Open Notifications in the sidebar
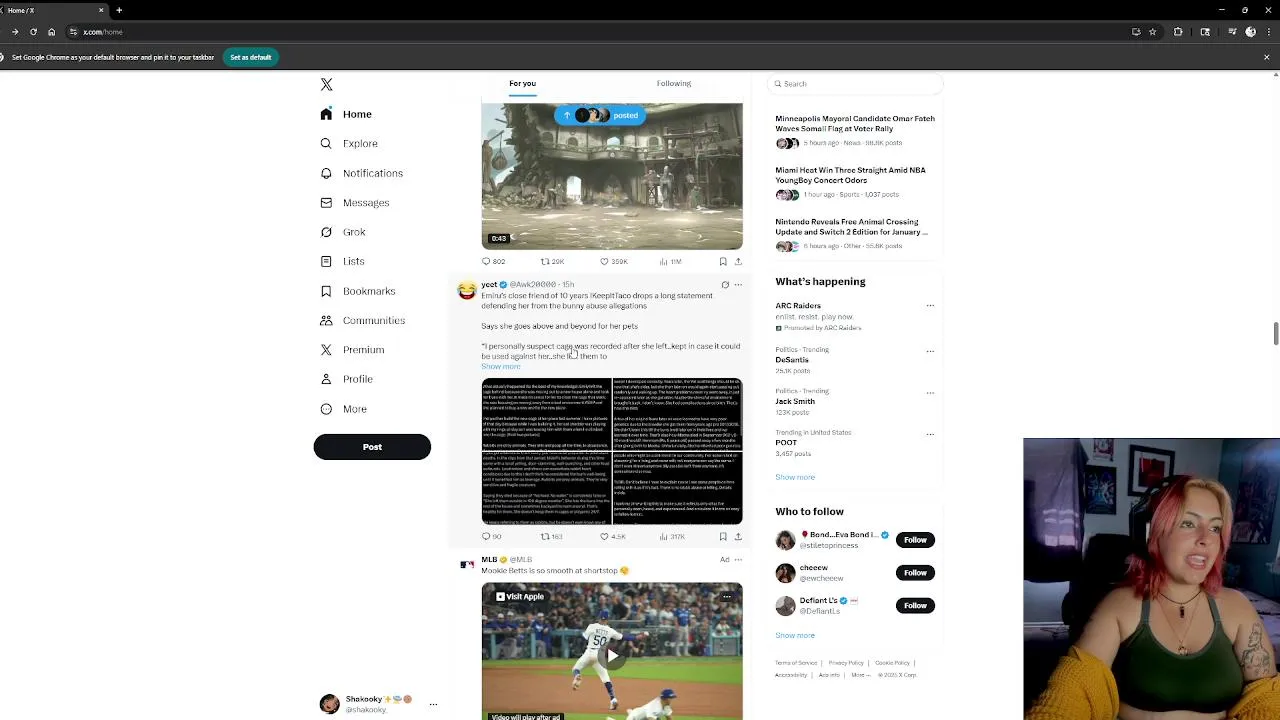This screenshot has height=720, width=1280. click(372, 173)
